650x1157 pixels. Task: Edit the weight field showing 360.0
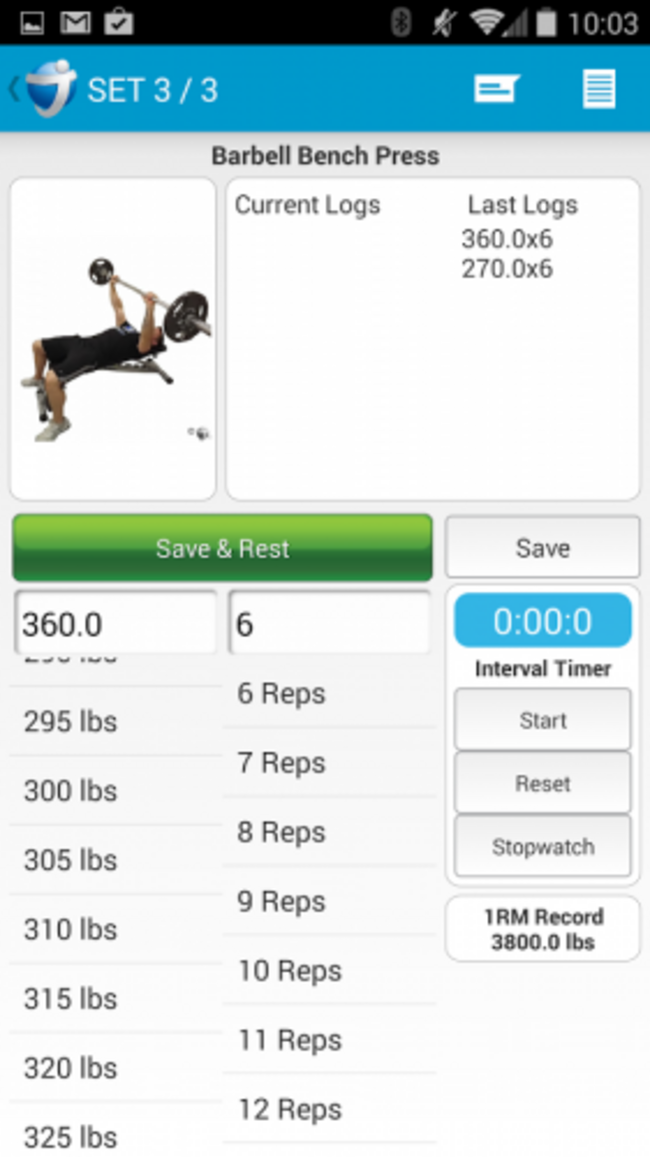click(x=115, y=624)
